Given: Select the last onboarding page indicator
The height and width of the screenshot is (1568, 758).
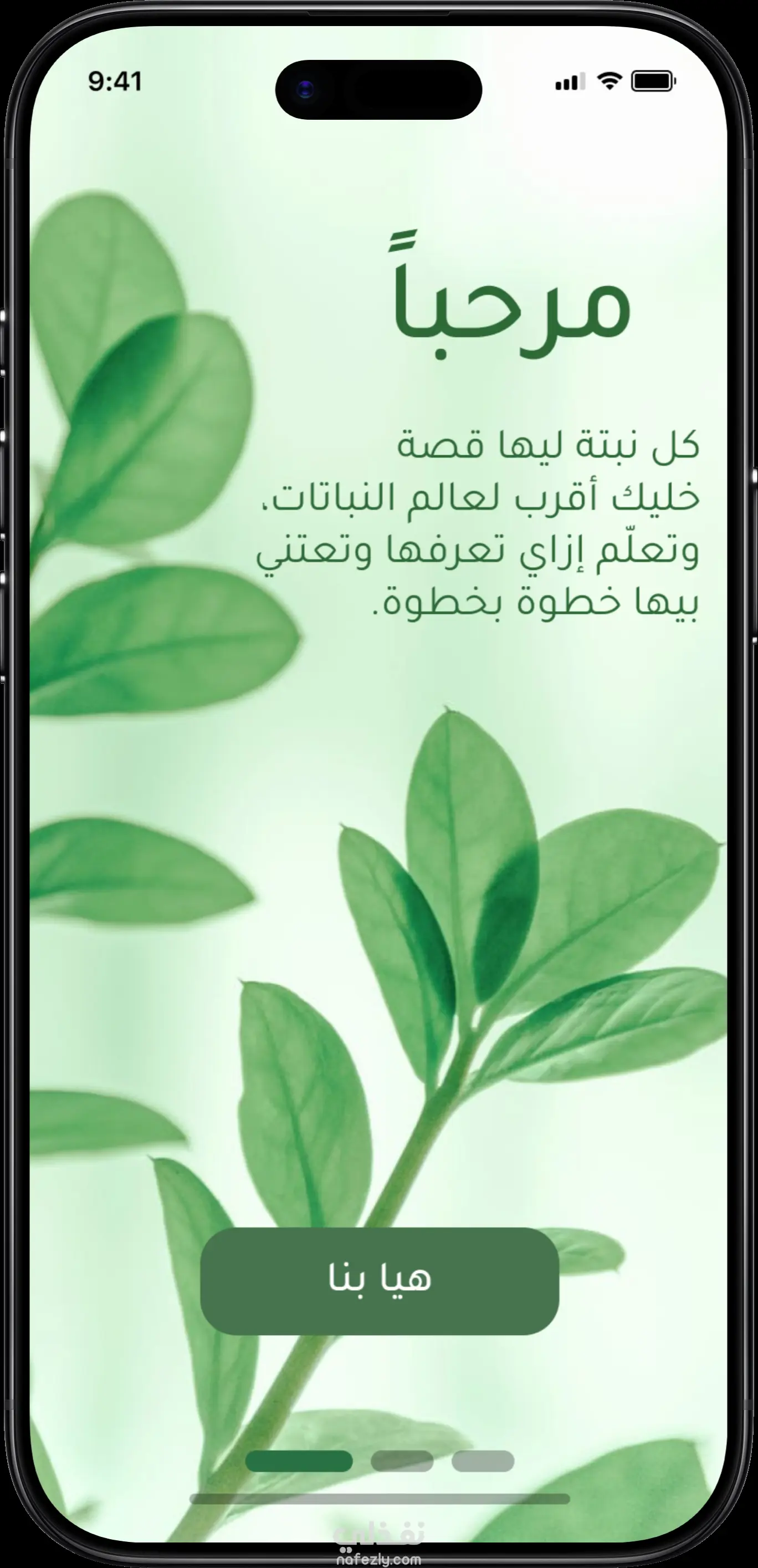Looking at the screenshot, I should pos(483,1461).
